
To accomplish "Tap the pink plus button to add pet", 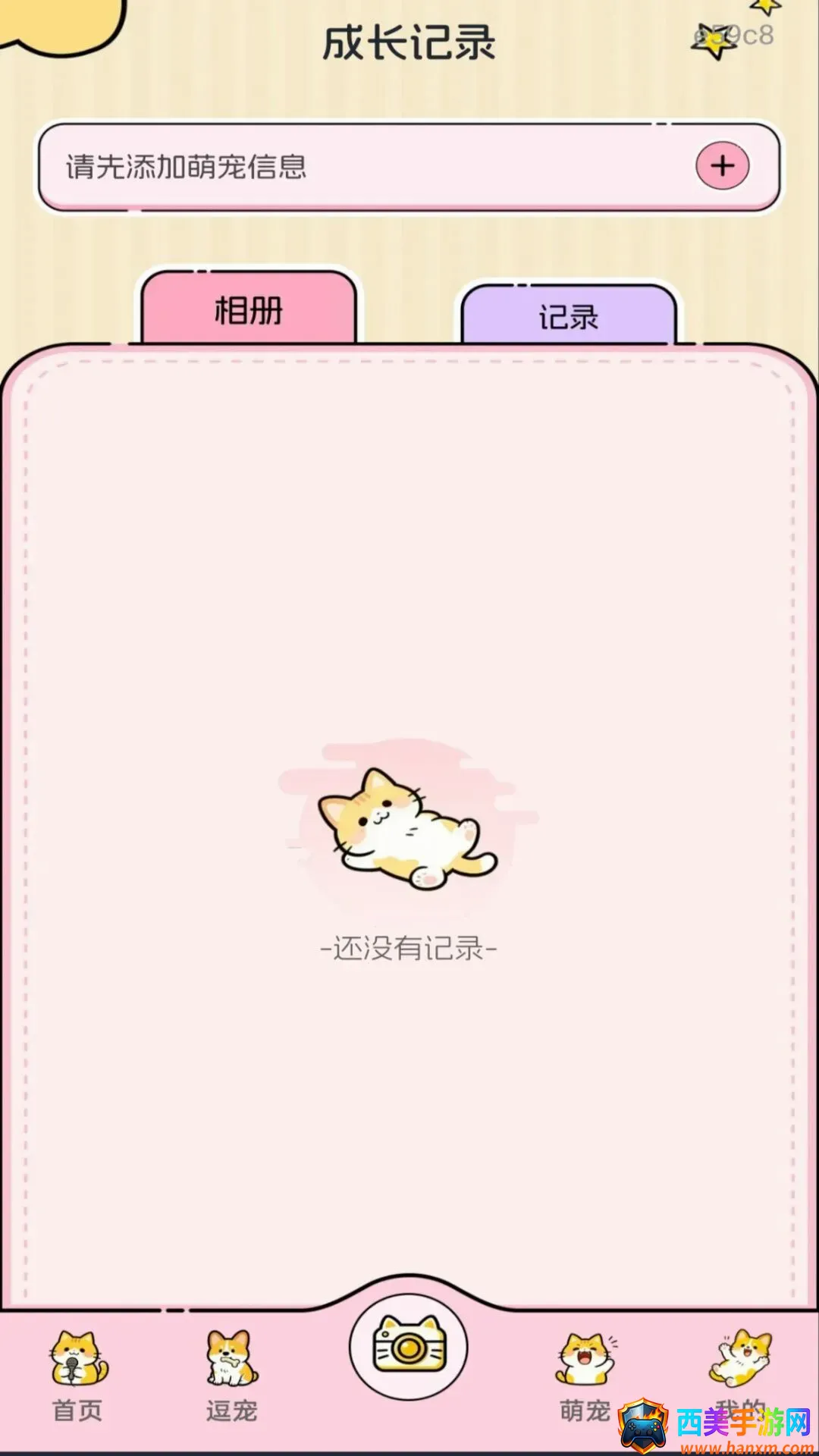I will [x=723, y=165].
